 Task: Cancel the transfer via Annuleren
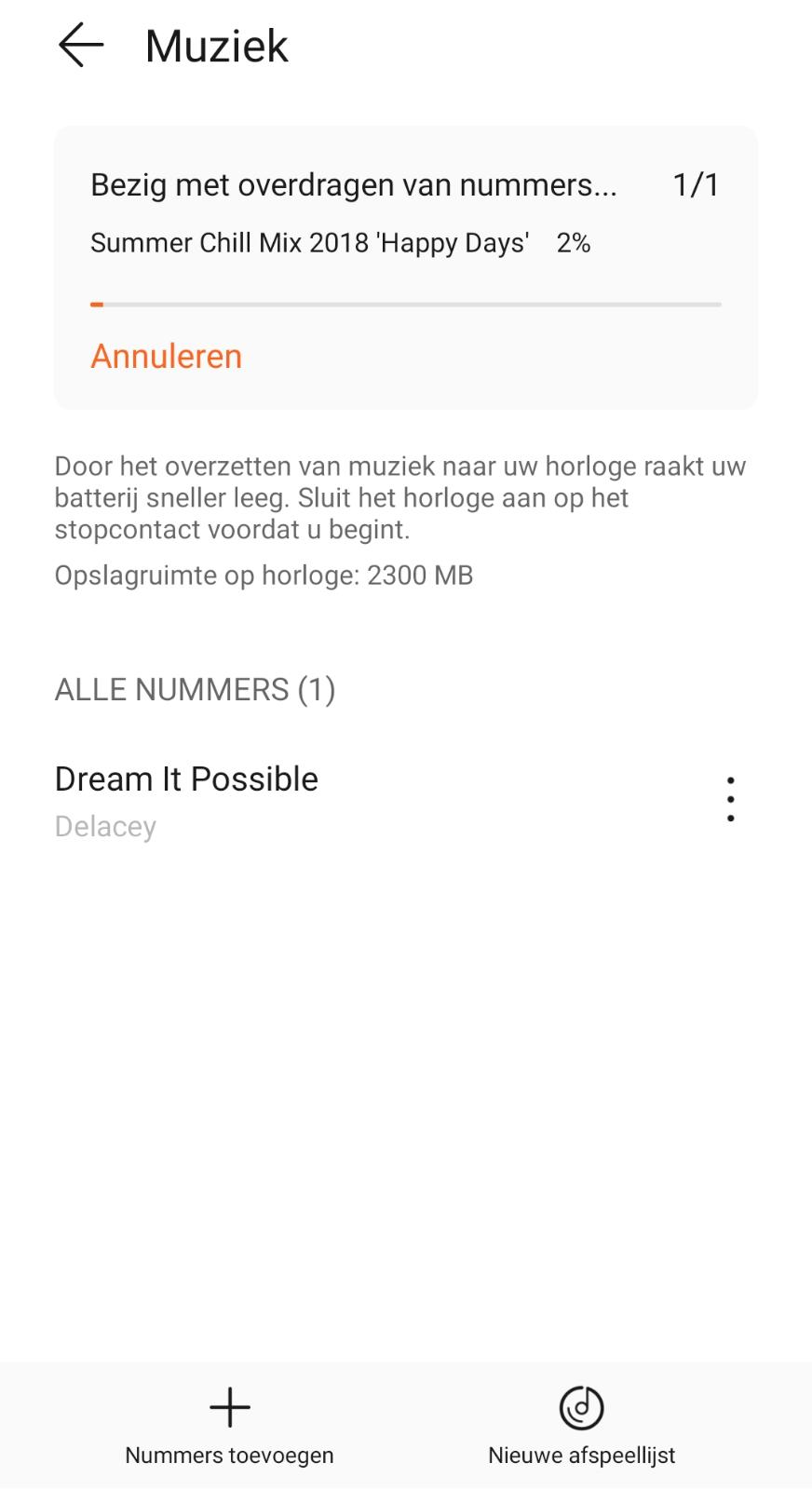pos(166,356)
